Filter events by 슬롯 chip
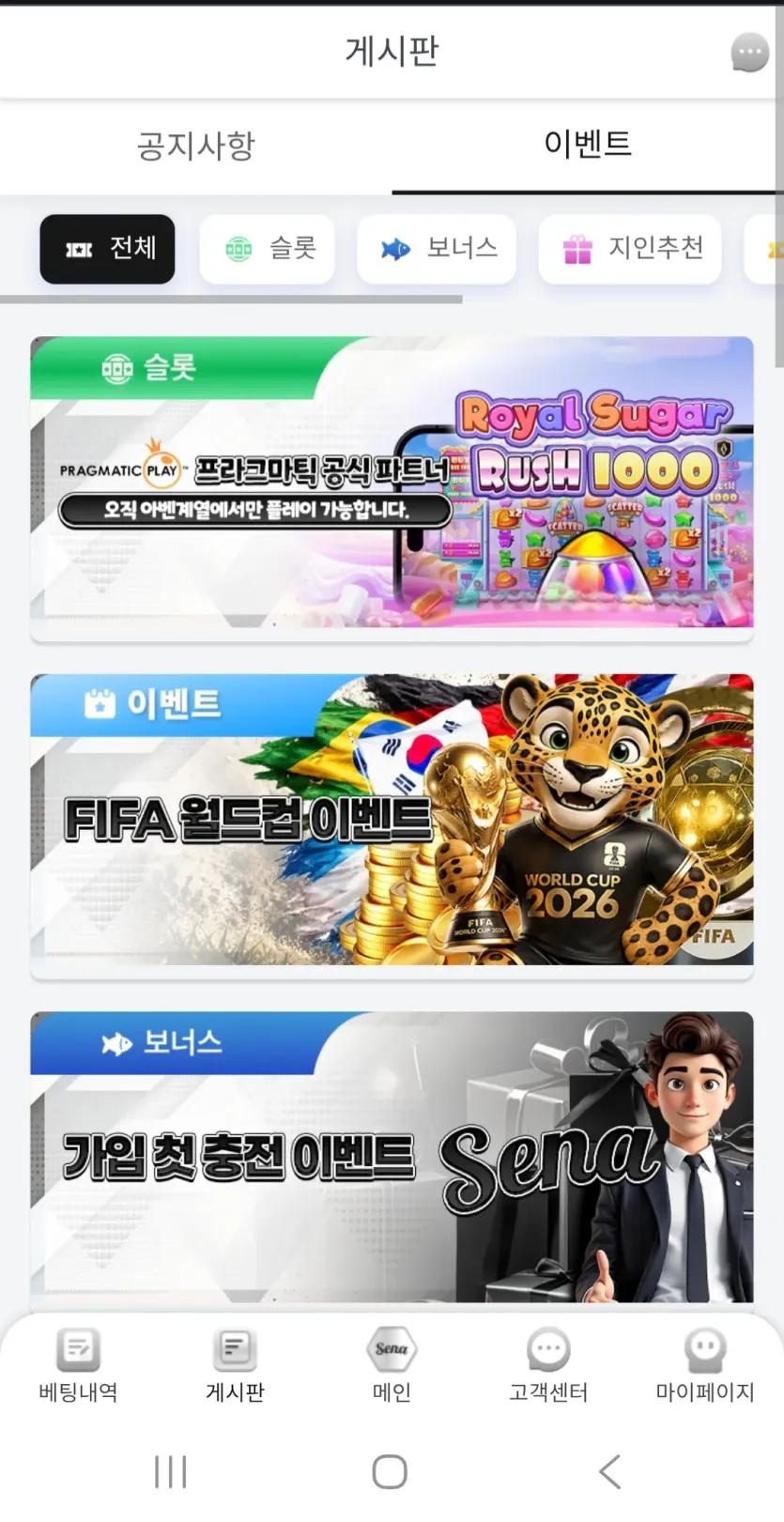The width and height of the screenshot is (784, 1522). (268, 249)
